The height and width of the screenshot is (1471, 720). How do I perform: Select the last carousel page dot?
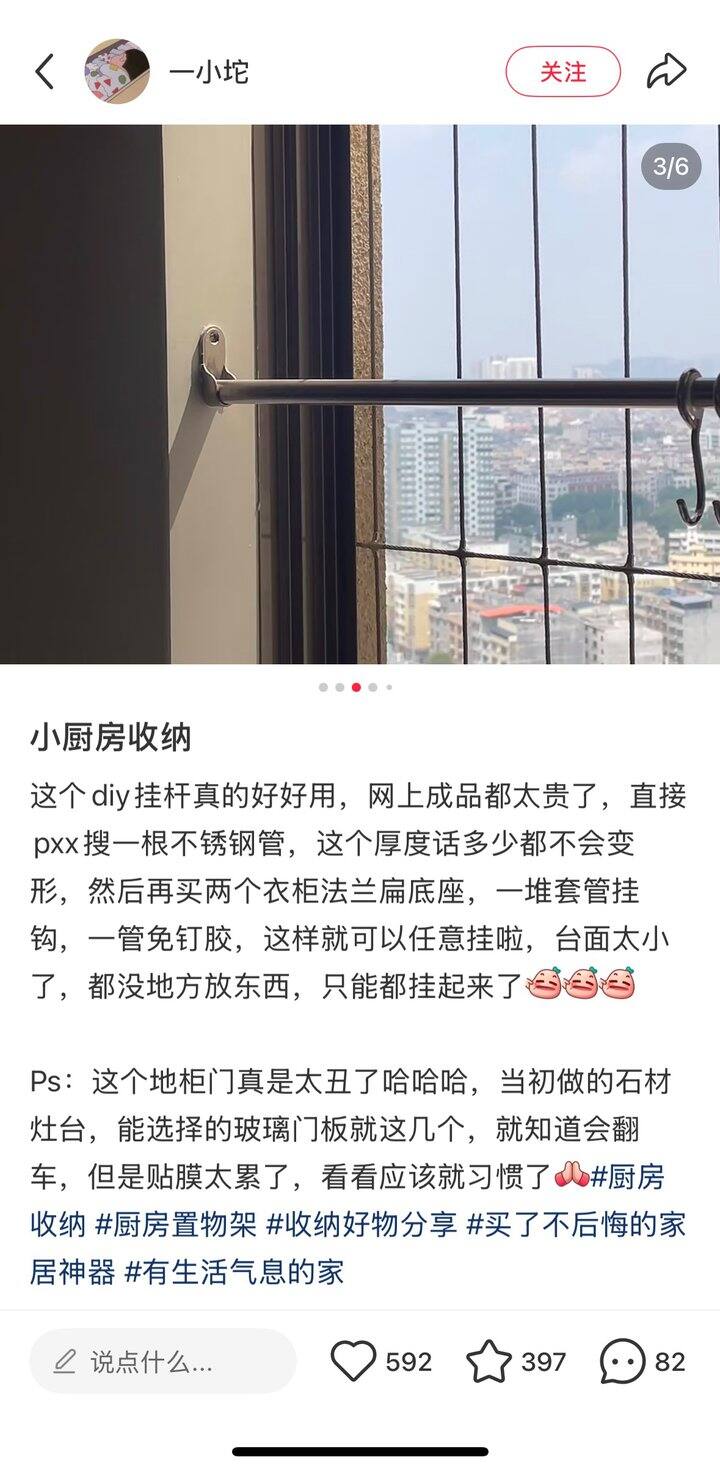(x=389, y=687)
